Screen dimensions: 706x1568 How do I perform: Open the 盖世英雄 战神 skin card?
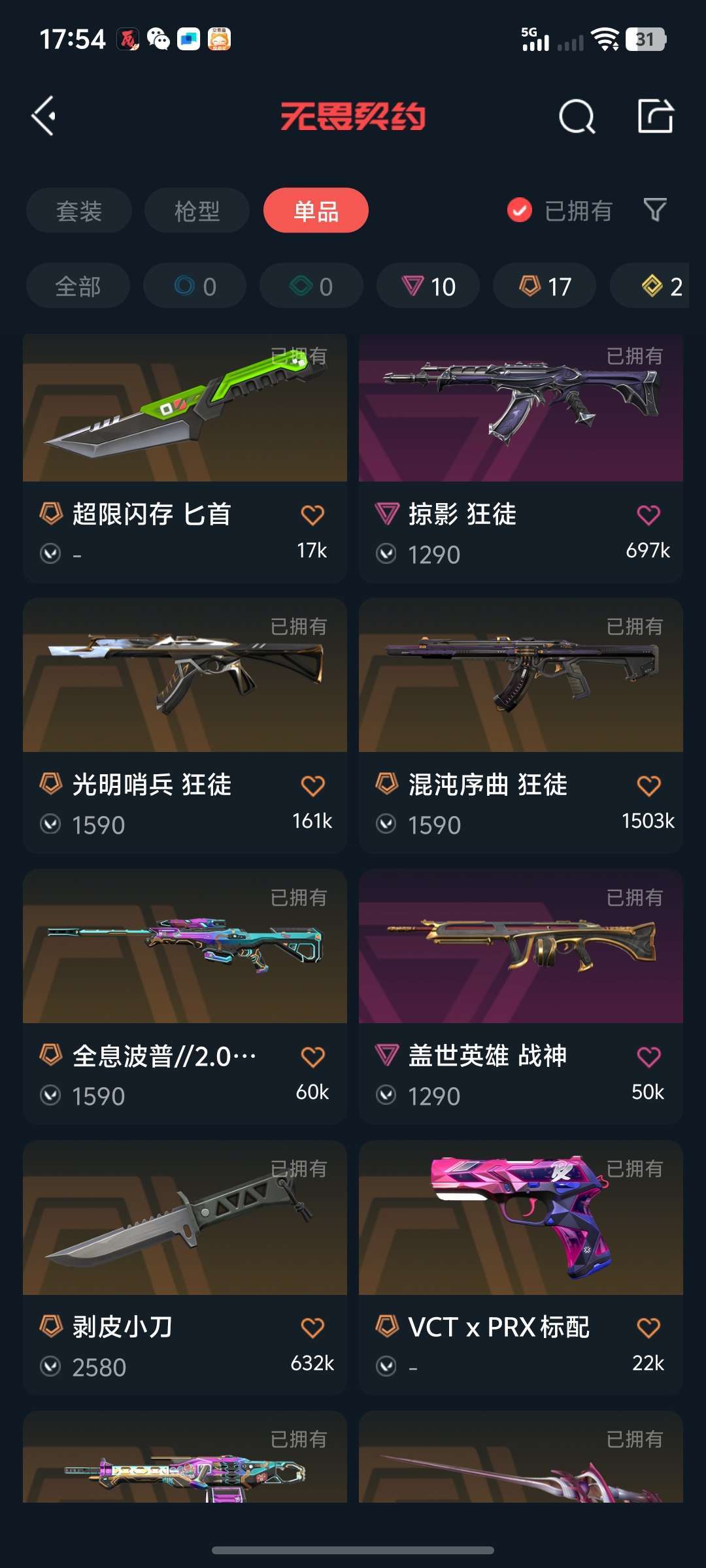coord(521,996)
